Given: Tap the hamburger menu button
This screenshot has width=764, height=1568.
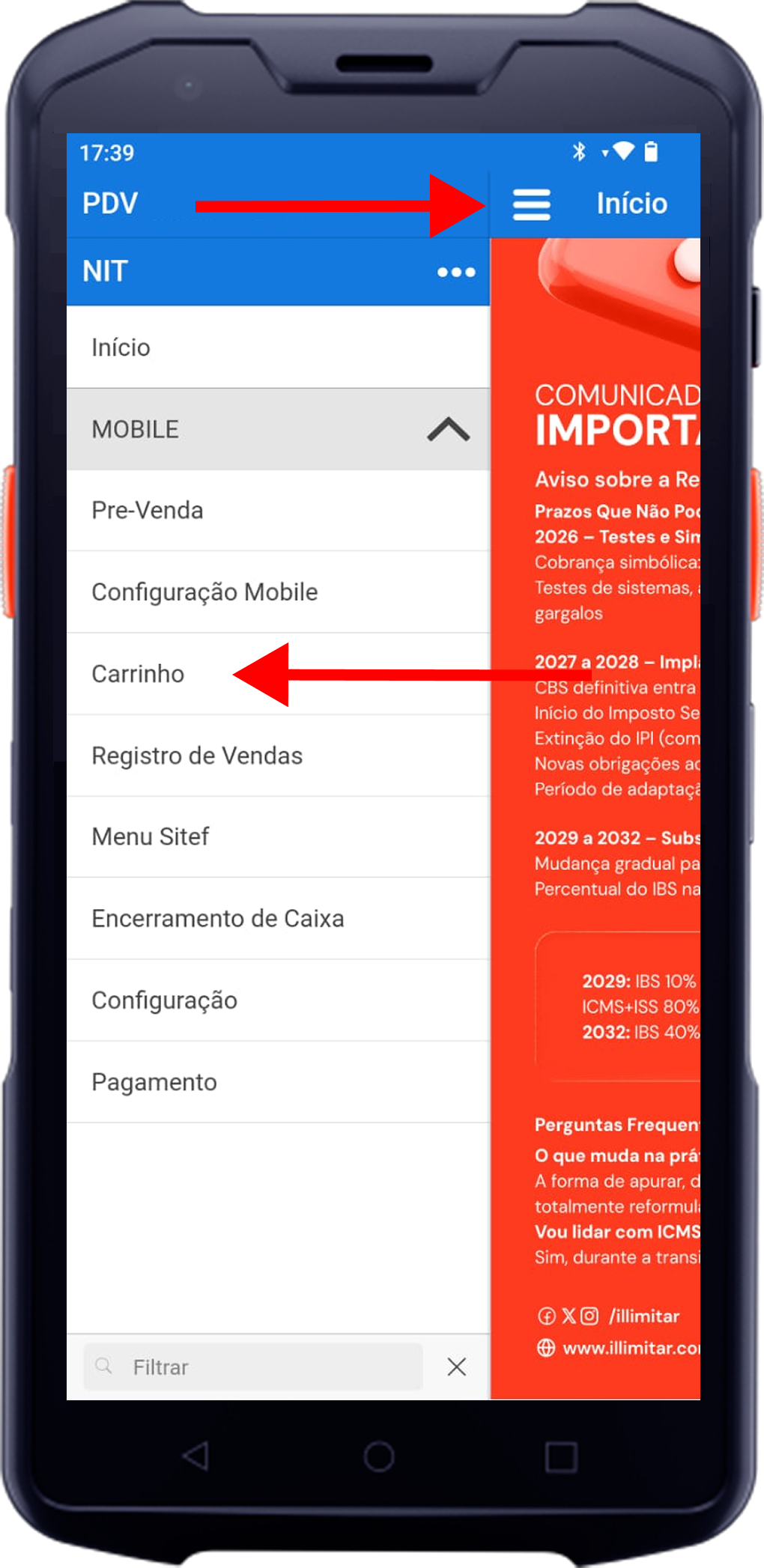Looking at the screenshot, I should pyautogui.click(x=531, y=204).
